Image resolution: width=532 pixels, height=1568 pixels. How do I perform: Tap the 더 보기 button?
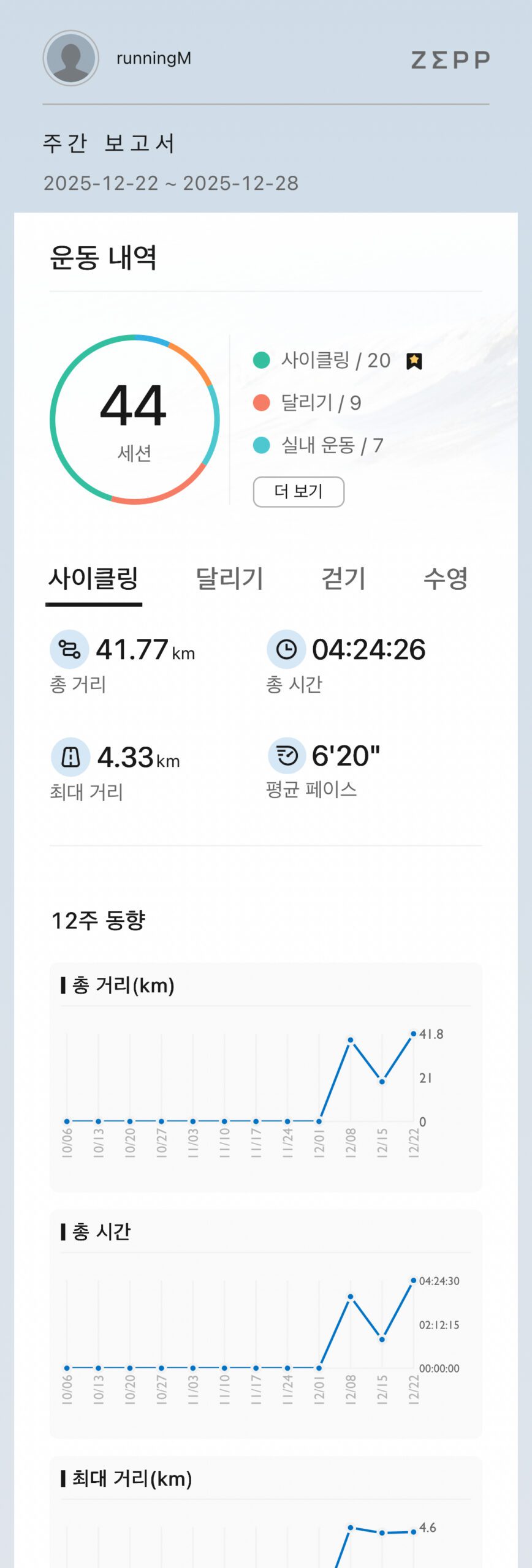[298, 491]
